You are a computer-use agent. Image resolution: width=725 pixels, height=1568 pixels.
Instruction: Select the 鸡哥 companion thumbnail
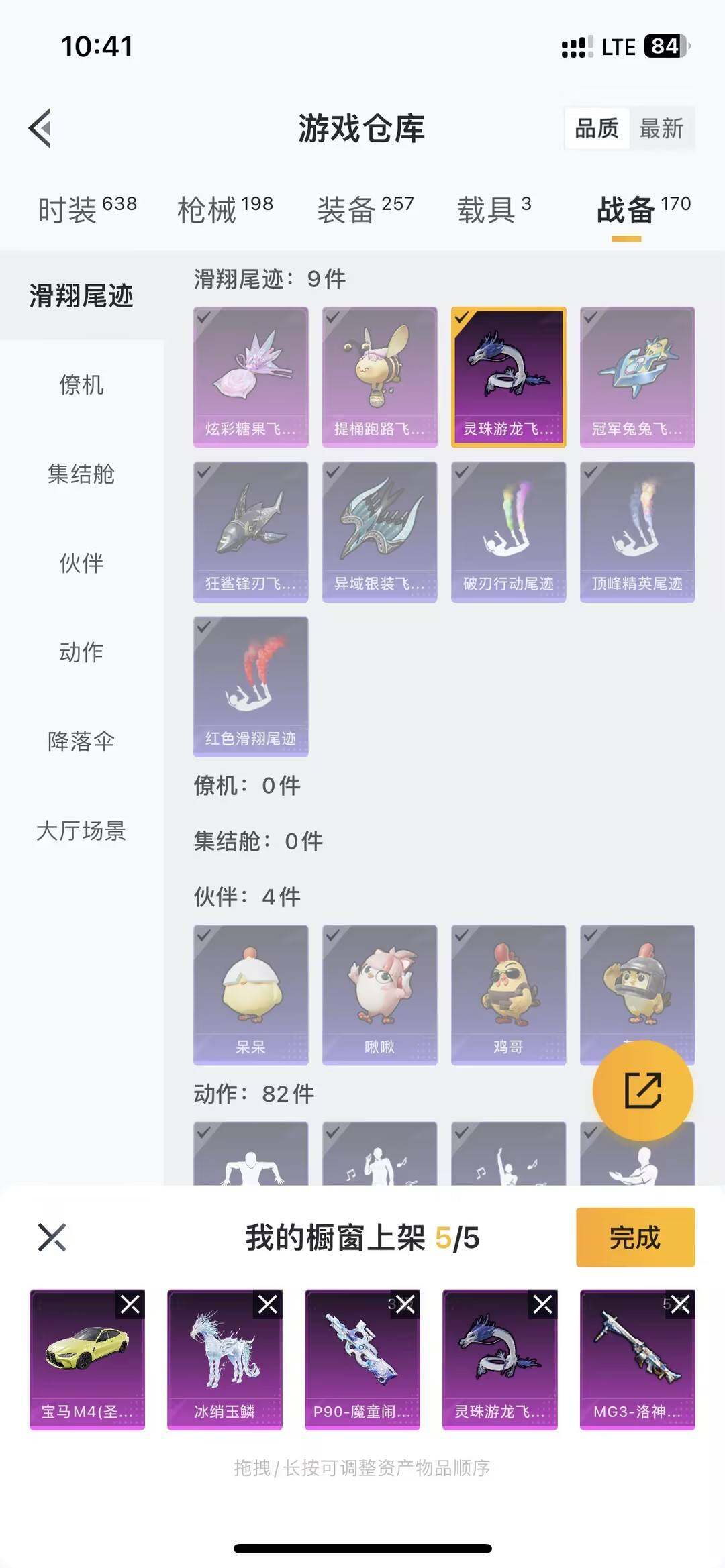[x=508, y=993]
